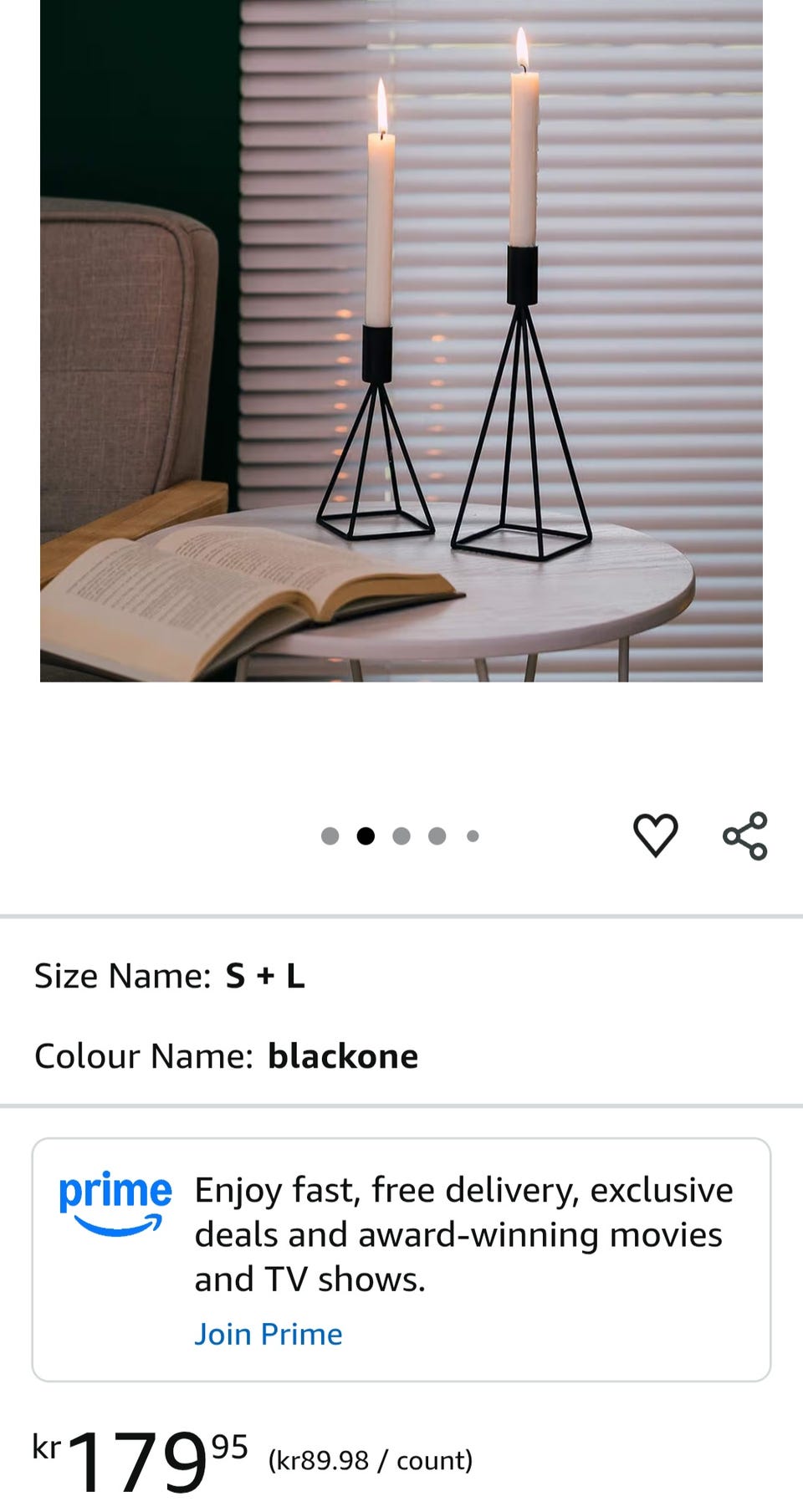Open the candle holder product photo

click(x=401, y=341)
